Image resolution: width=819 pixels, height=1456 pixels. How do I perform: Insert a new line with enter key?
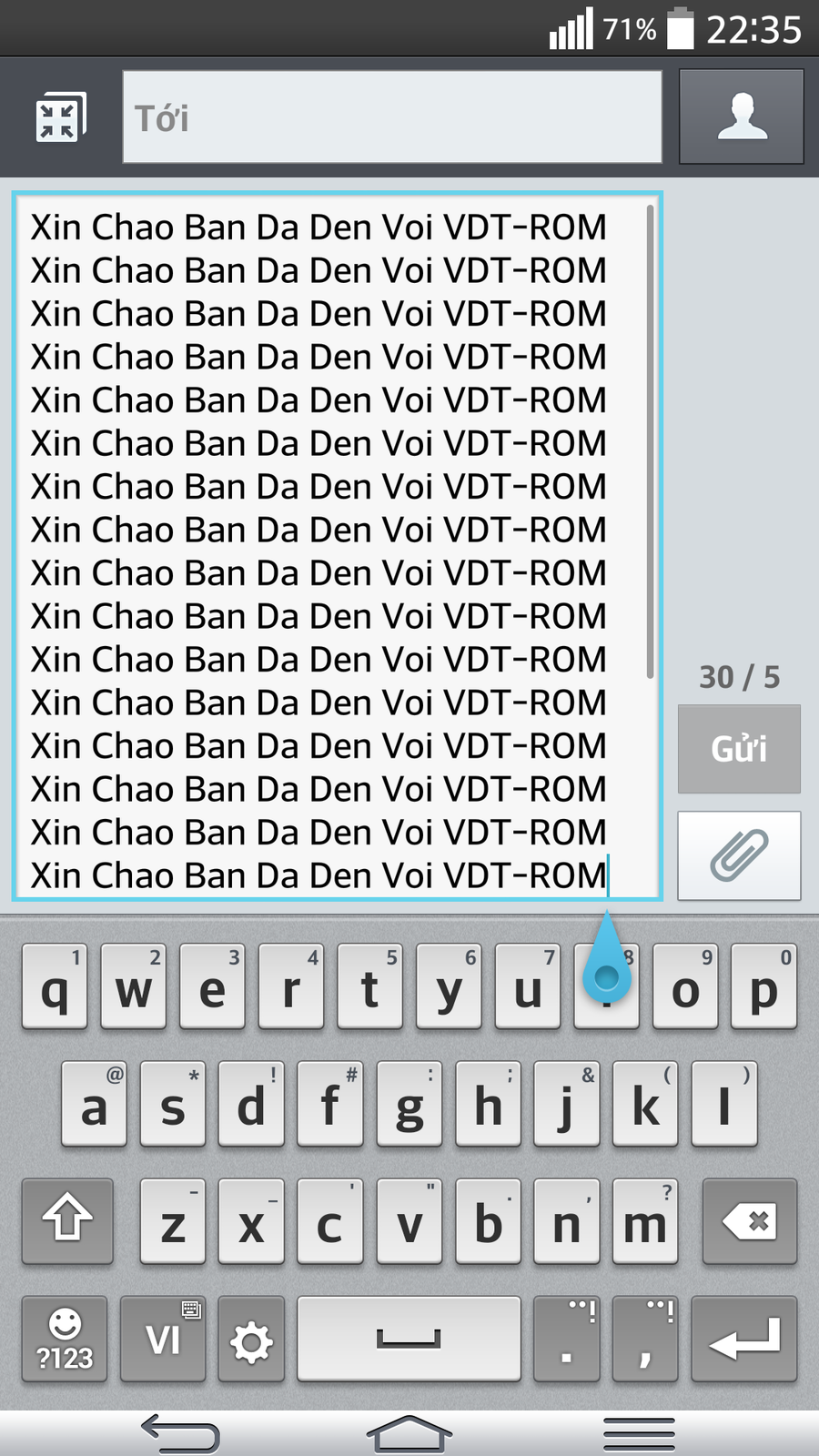click(x=744, y=1339)
